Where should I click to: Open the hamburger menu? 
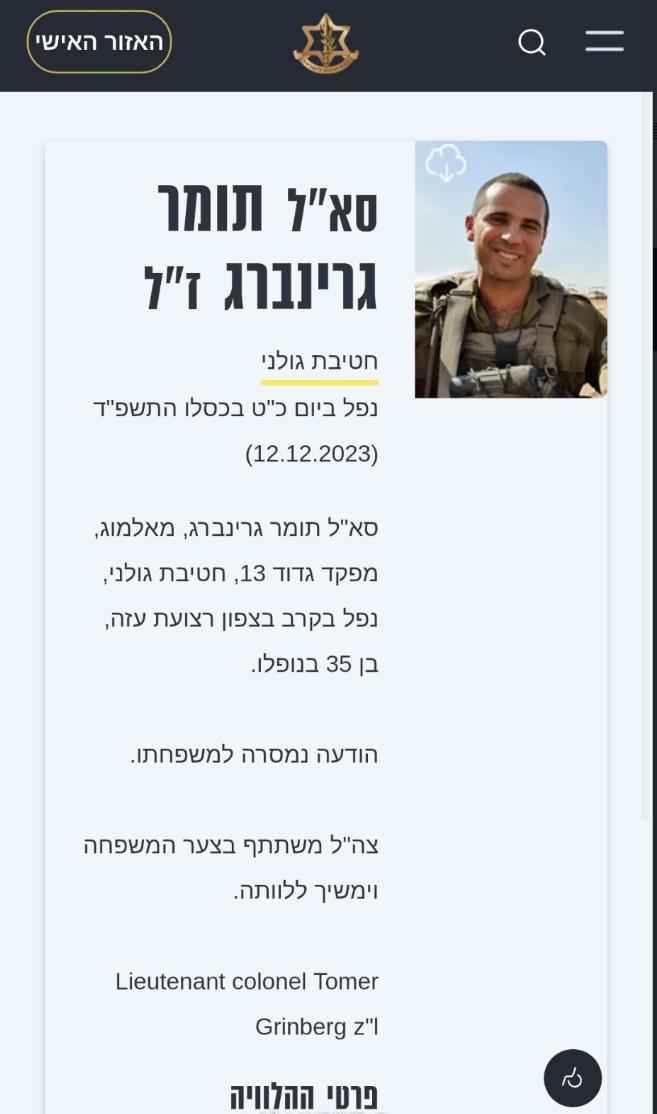pyautogui.click(x=604, y=41)
